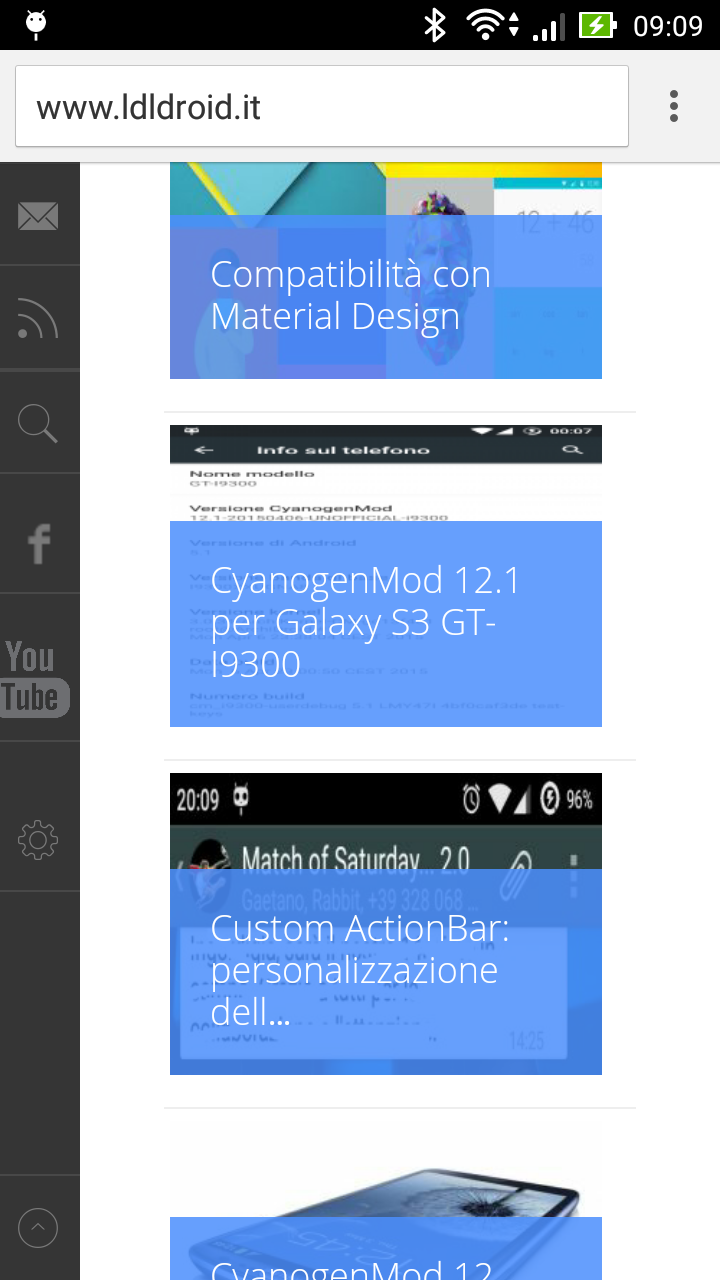Open the search magnifier in sidebar

(x=38, y=422)
